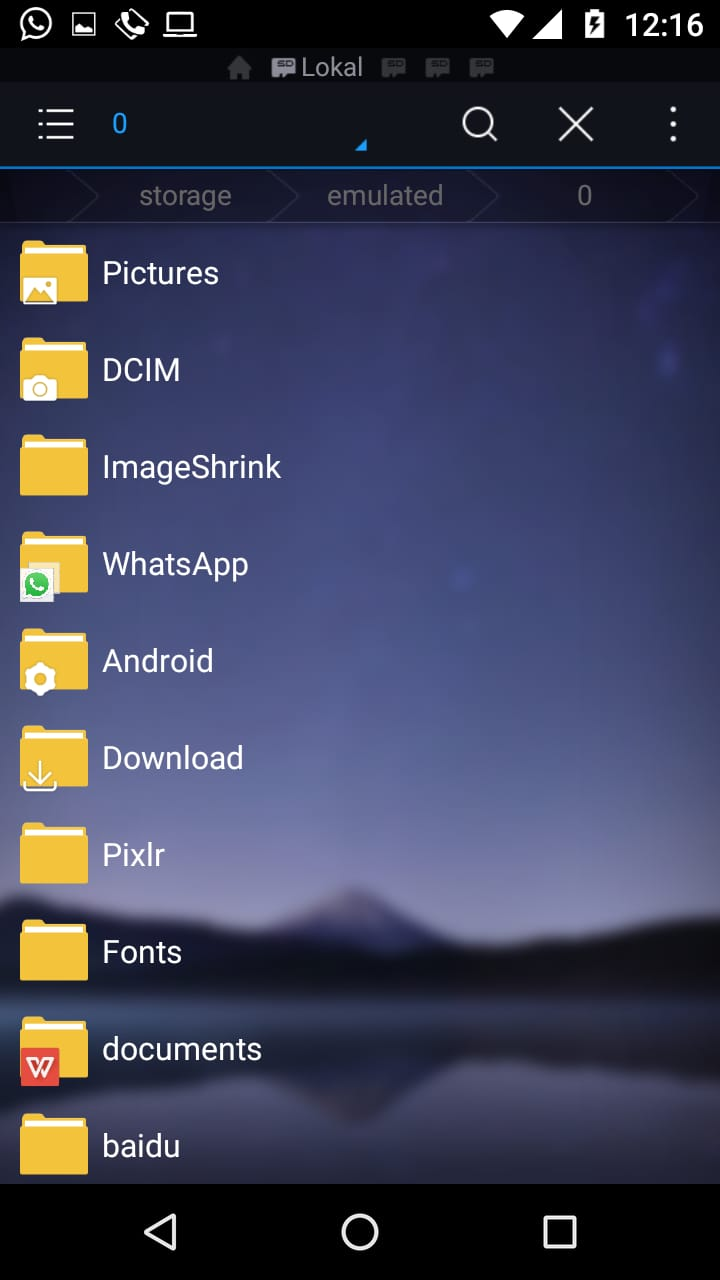Close the current window with X
This screenshot has width=720, height=1280.
pos(576,124)
